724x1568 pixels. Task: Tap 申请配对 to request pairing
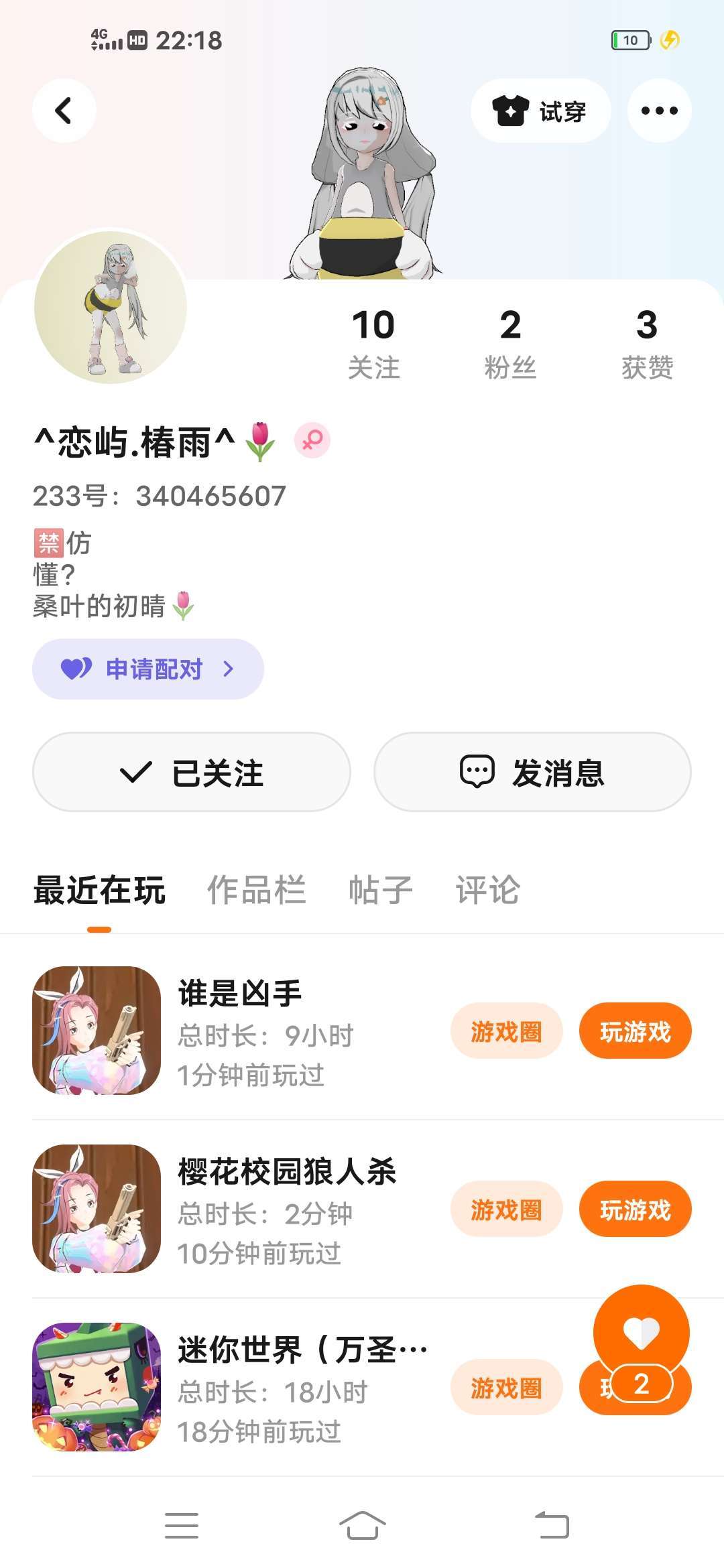tap(148, 669)
